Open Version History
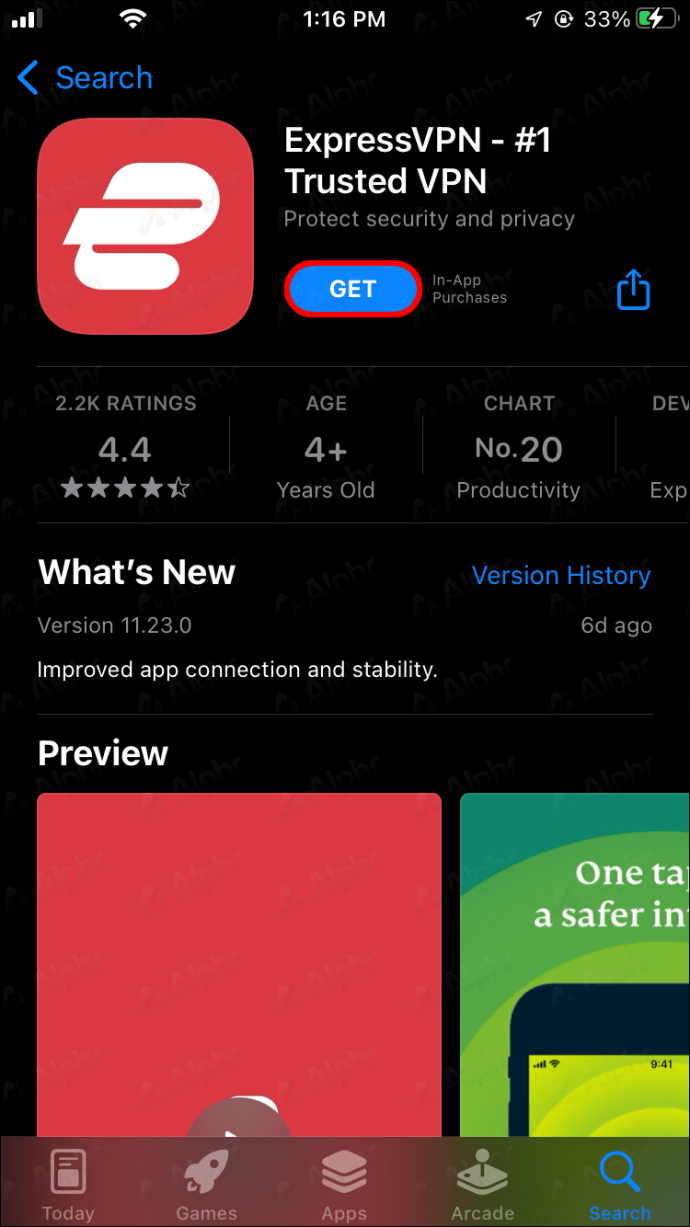 click(x=560, y=576)
